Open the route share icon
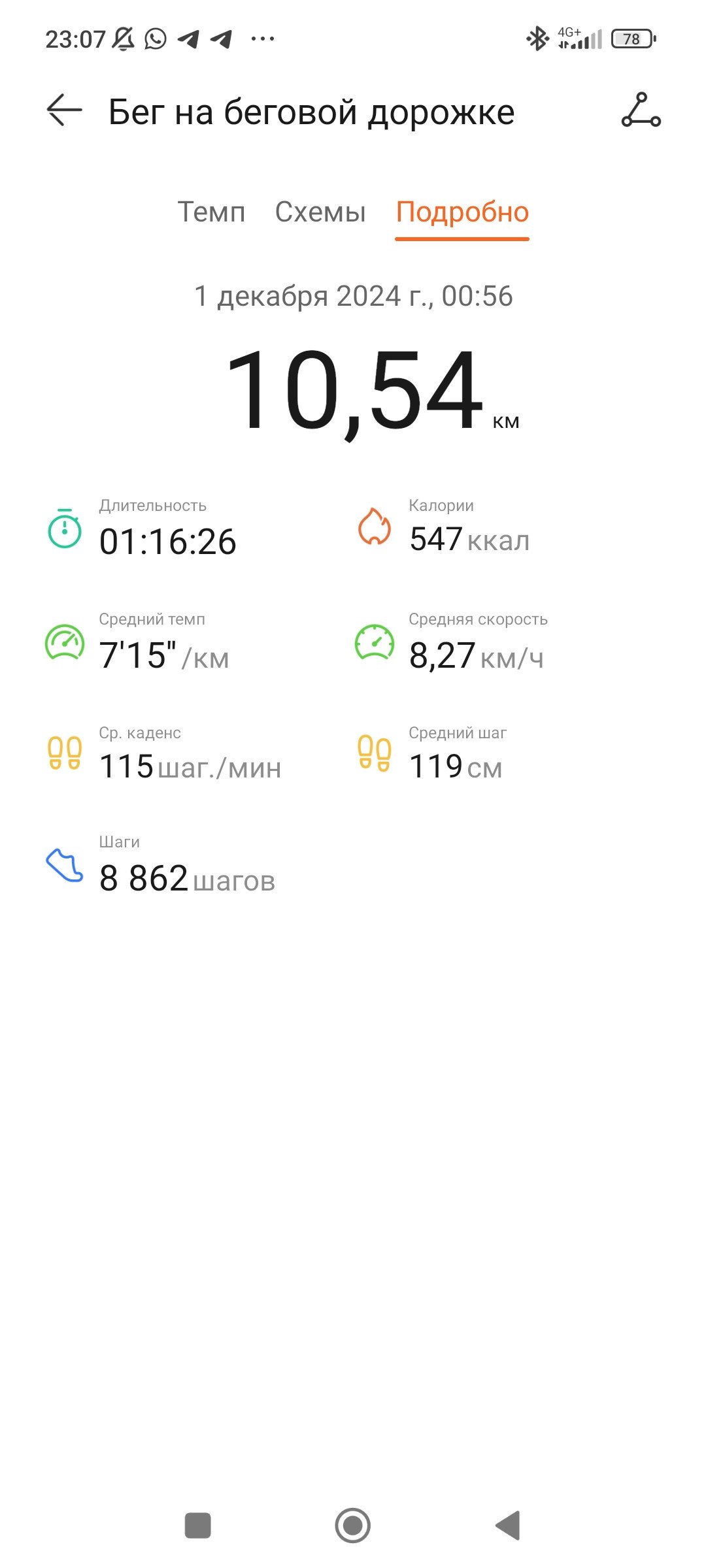This screenshot has height=1568, width=706. tap(641, 110)
